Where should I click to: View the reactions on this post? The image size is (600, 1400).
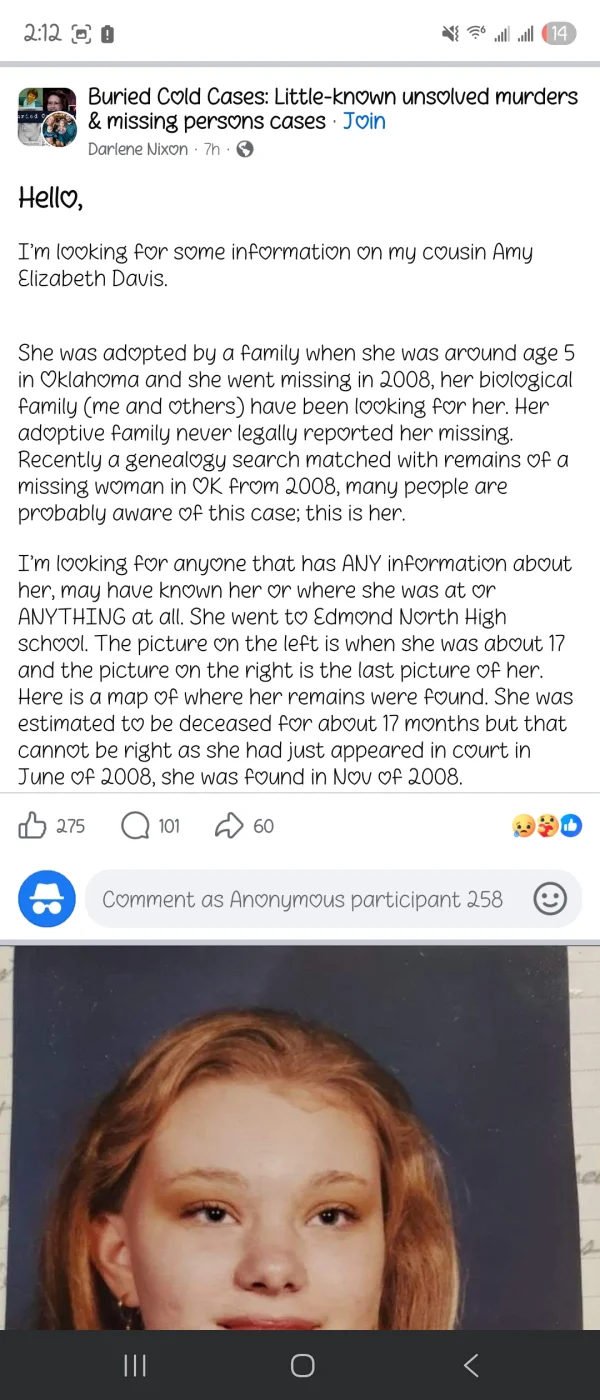tap(546, 826)
